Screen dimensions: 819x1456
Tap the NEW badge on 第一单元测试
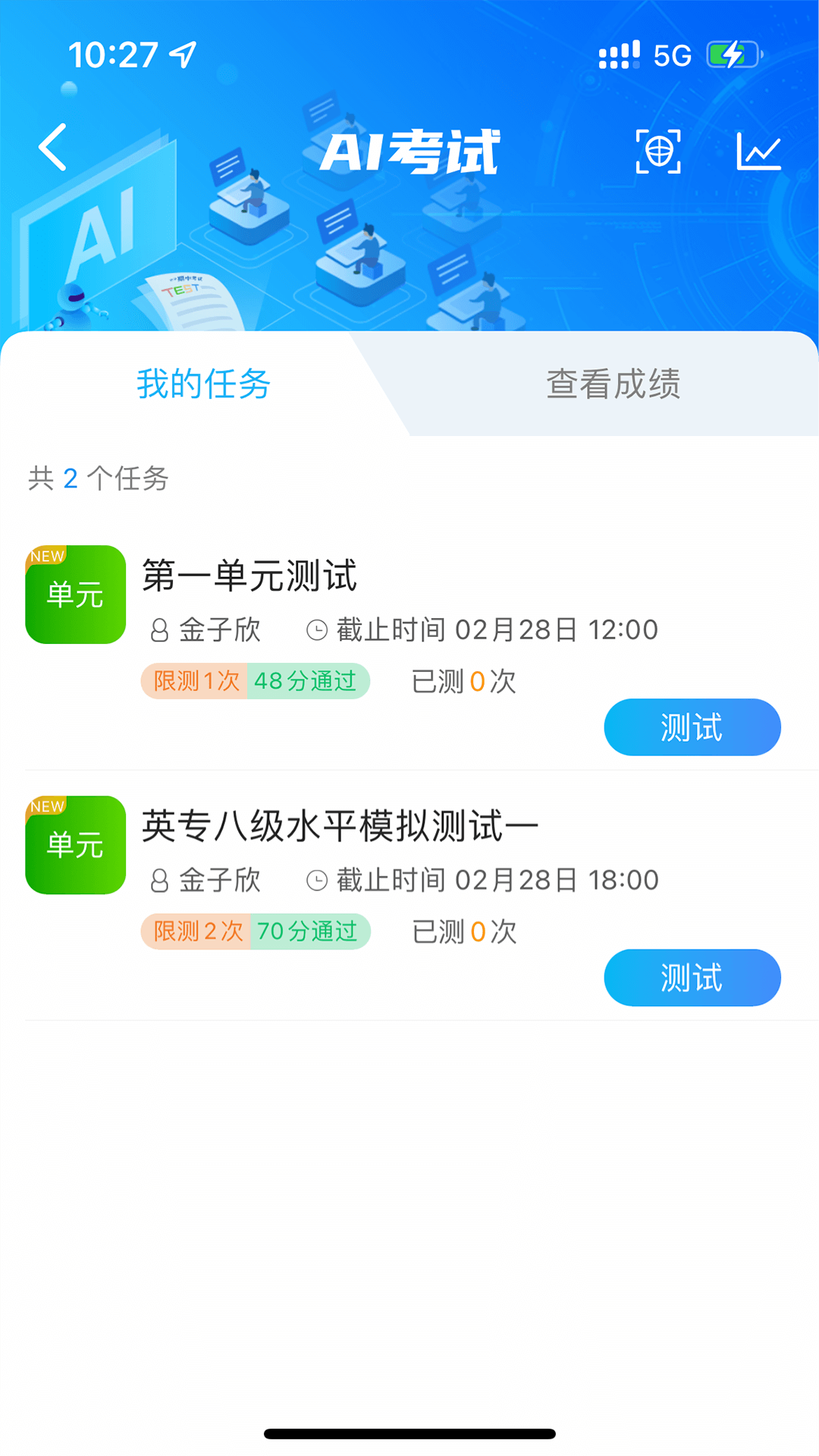click(x=47, y=556)
